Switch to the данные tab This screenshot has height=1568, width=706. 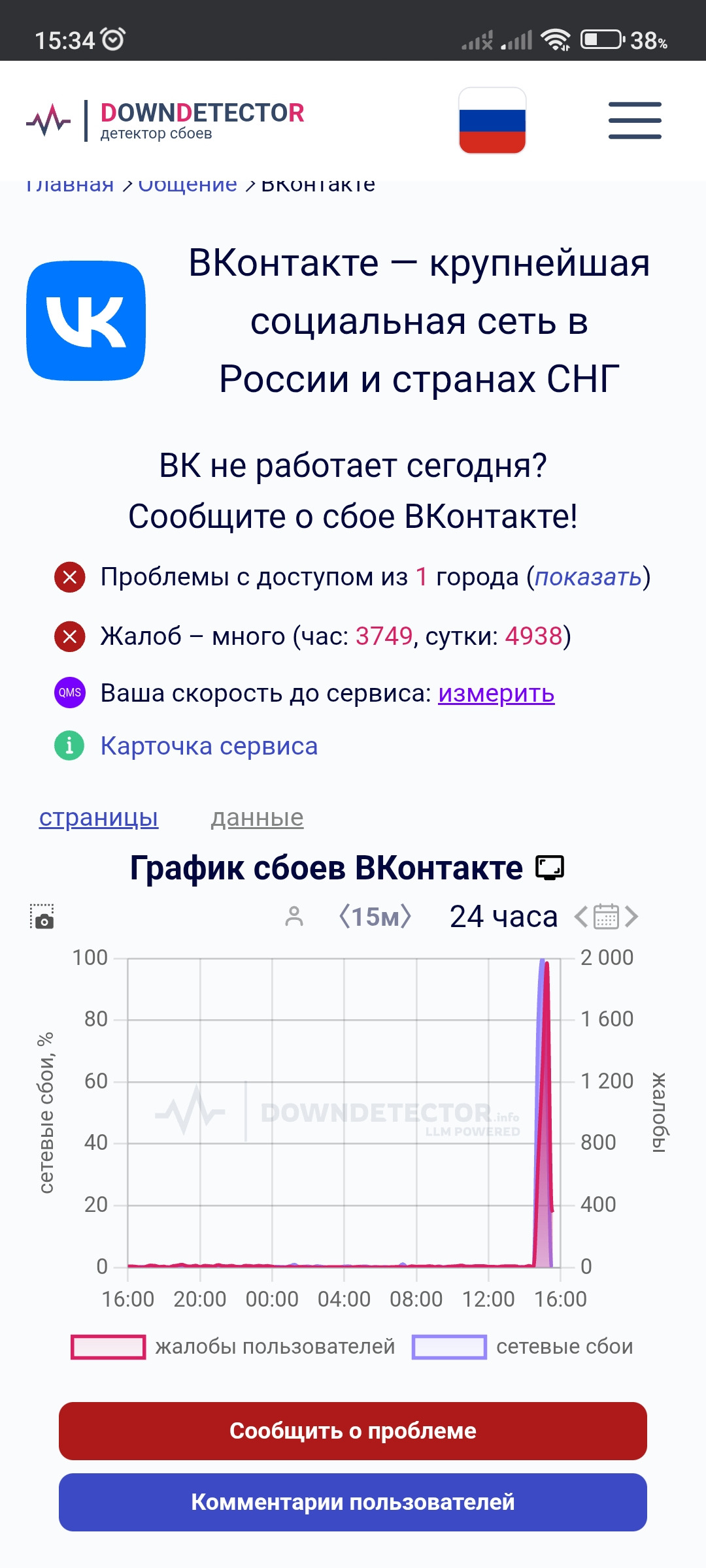pyautogui.click(x=257, y=817)
